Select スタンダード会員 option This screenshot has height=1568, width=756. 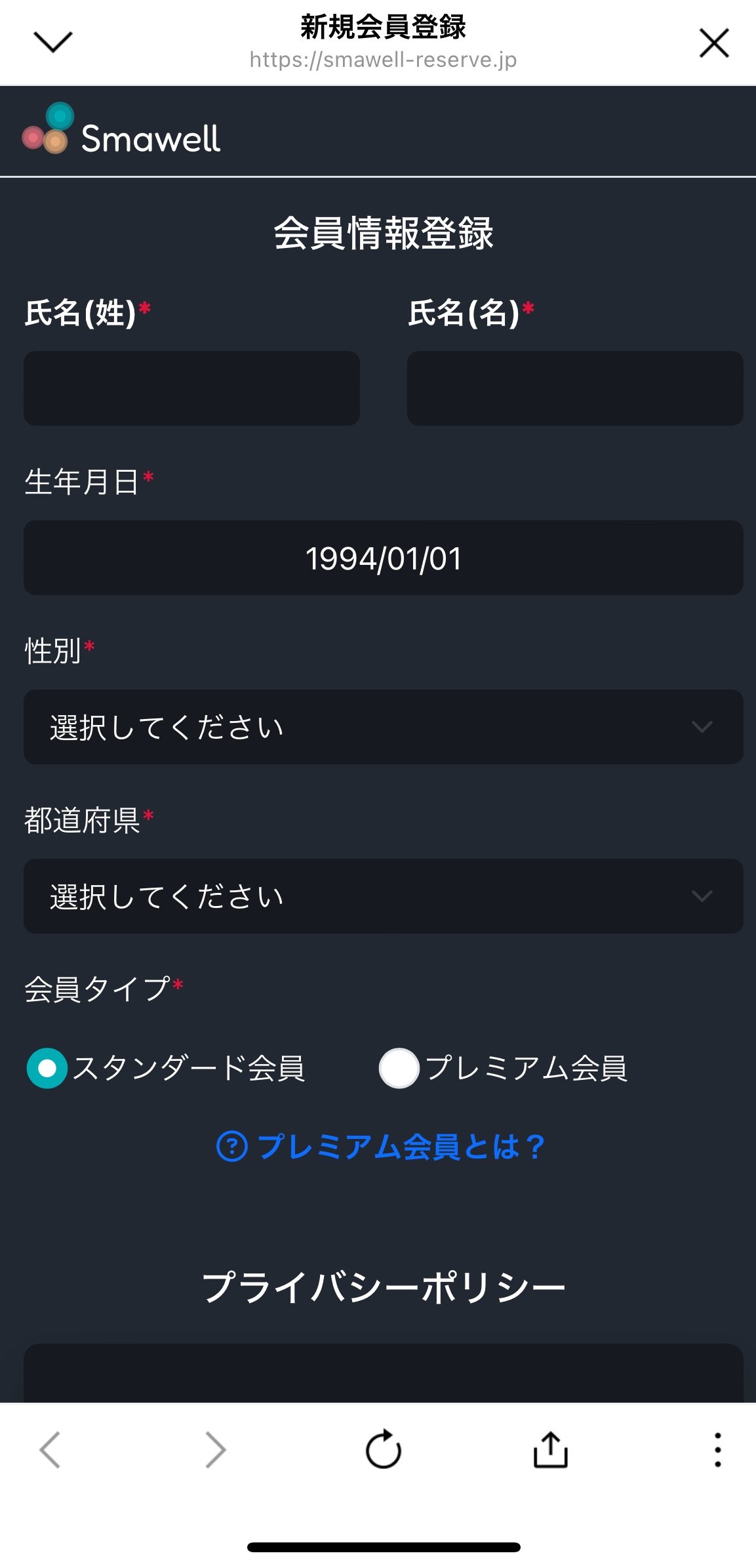coord(47,1068)
